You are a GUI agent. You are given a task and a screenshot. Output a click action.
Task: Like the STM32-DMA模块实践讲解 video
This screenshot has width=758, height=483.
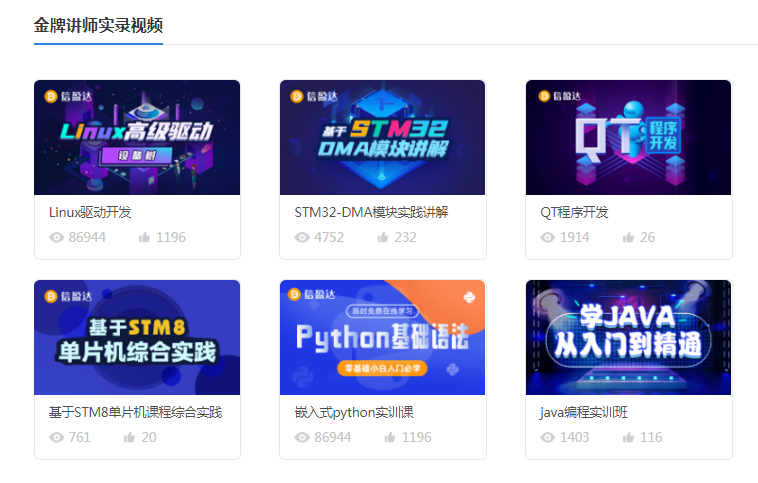click(383, 238)
